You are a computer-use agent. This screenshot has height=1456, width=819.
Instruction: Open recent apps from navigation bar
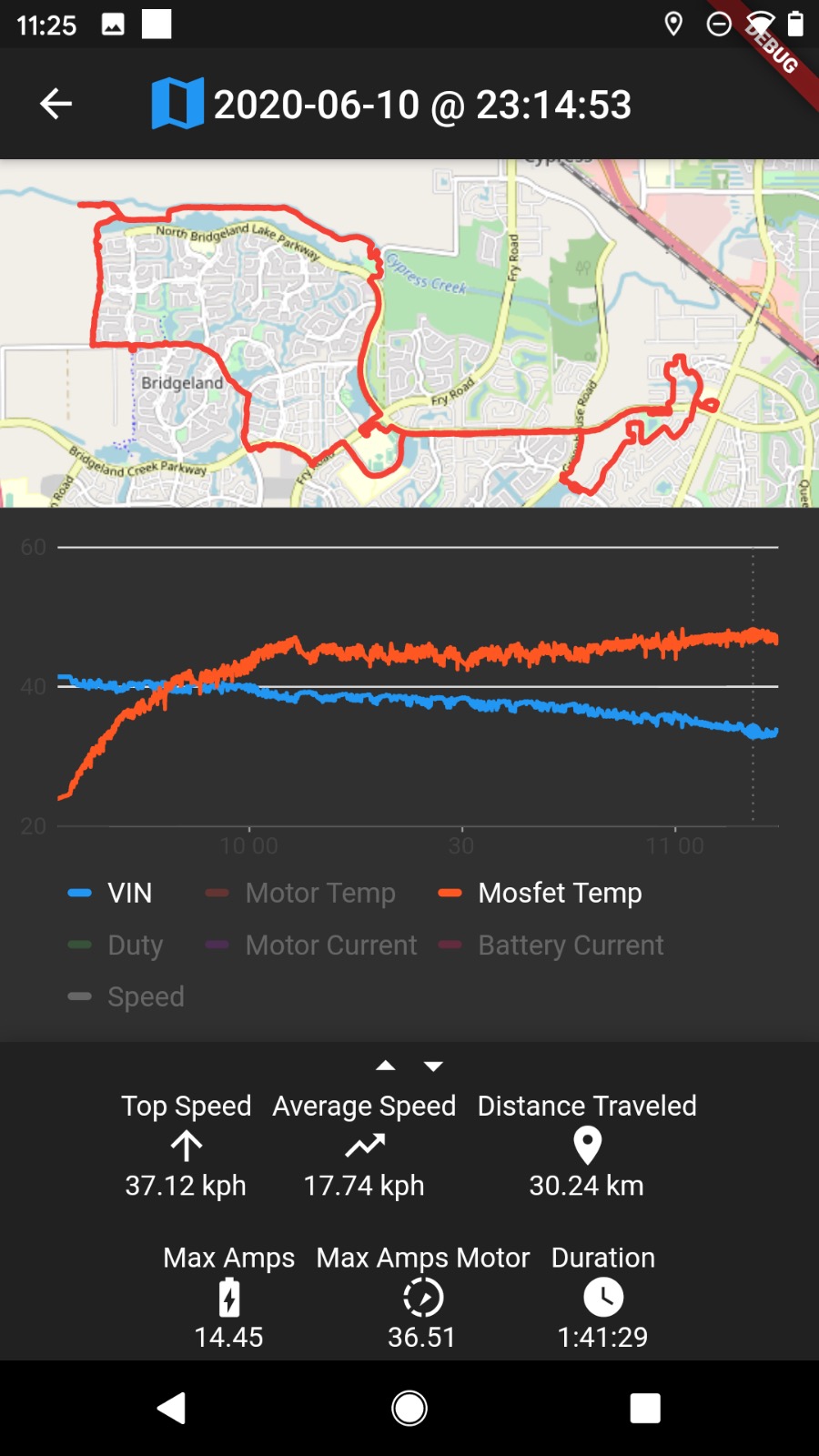click(645, 1408)
